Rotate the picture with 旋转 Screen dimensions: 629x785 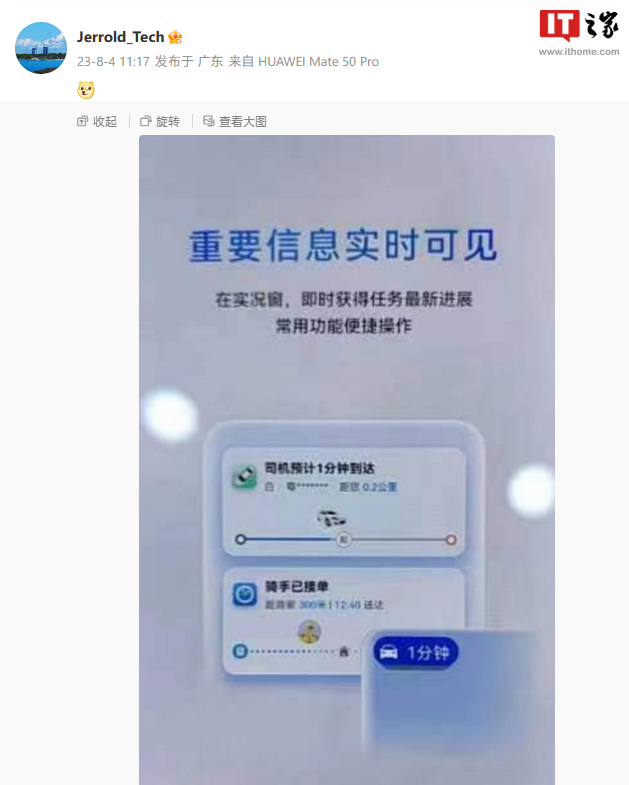click(160, 121)
